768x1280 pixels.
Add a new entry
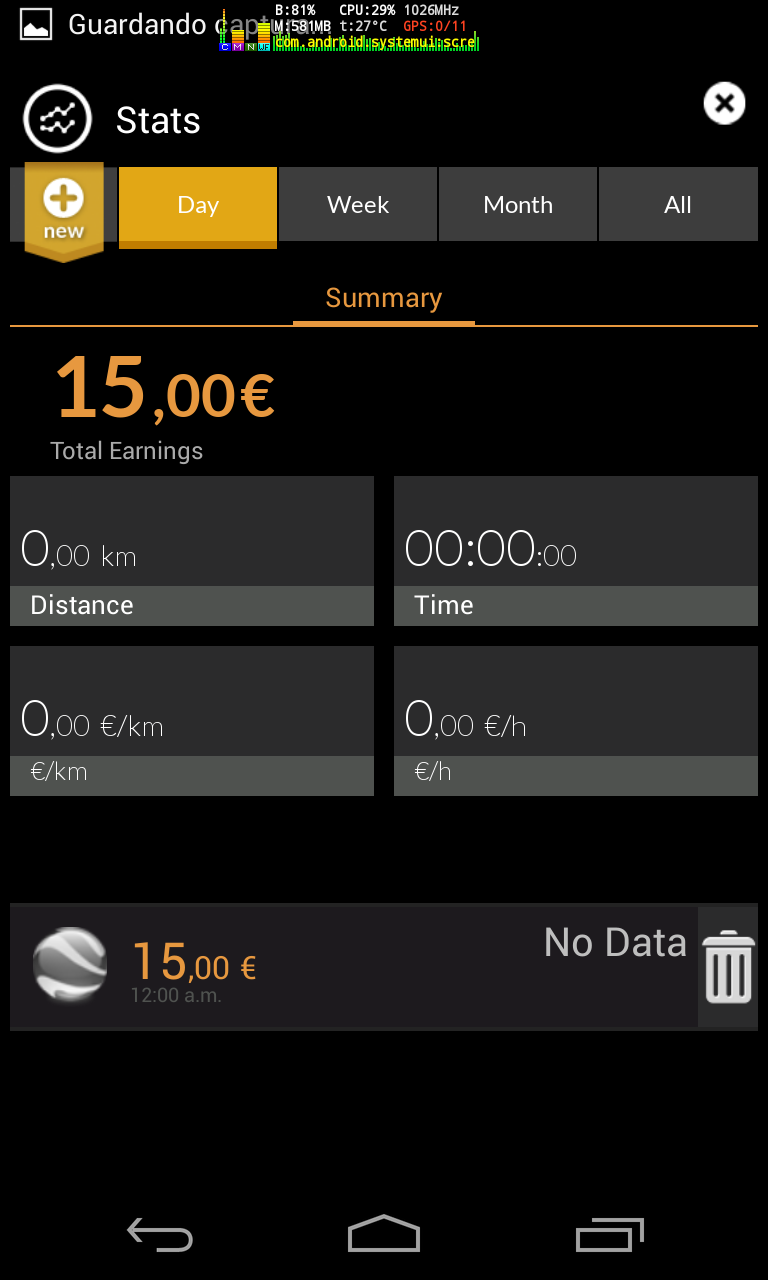pos(63,208)
